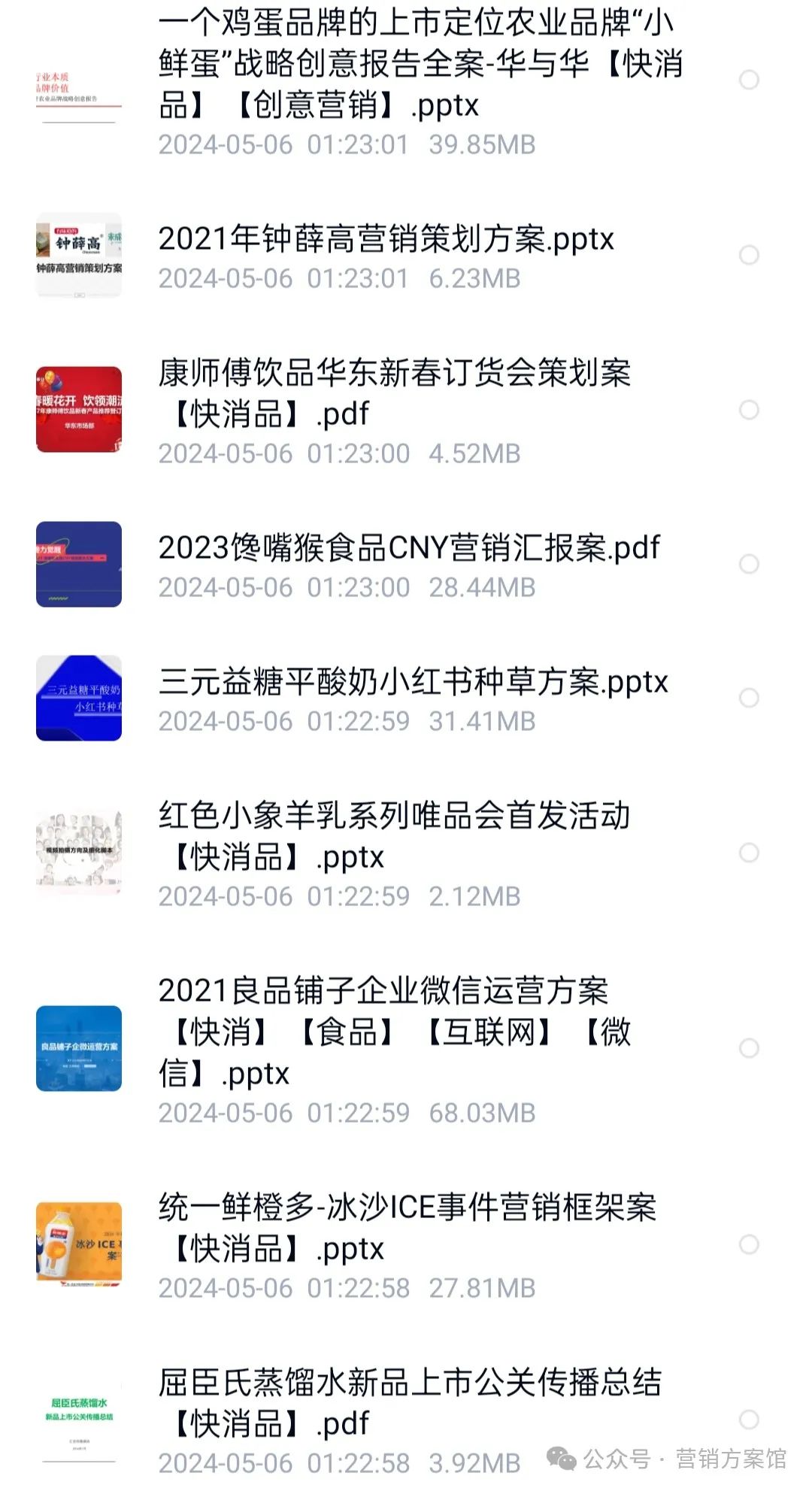Select the 小鲜蛋 report file circle
This screenshot has height=1491, width=812.
tap(749, 80)
